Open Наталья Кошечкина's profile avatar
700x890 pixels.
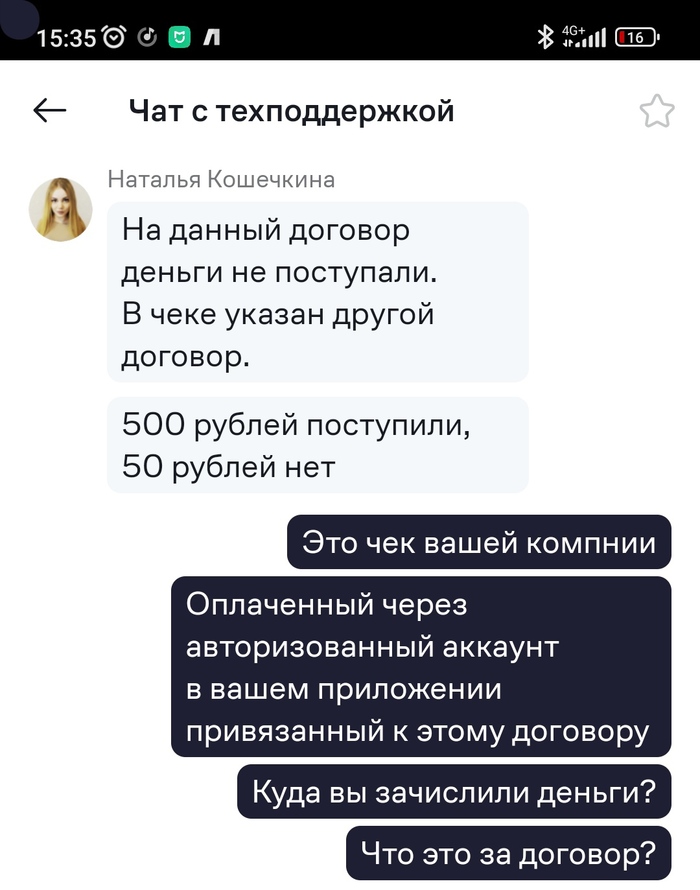coord(60,209)
